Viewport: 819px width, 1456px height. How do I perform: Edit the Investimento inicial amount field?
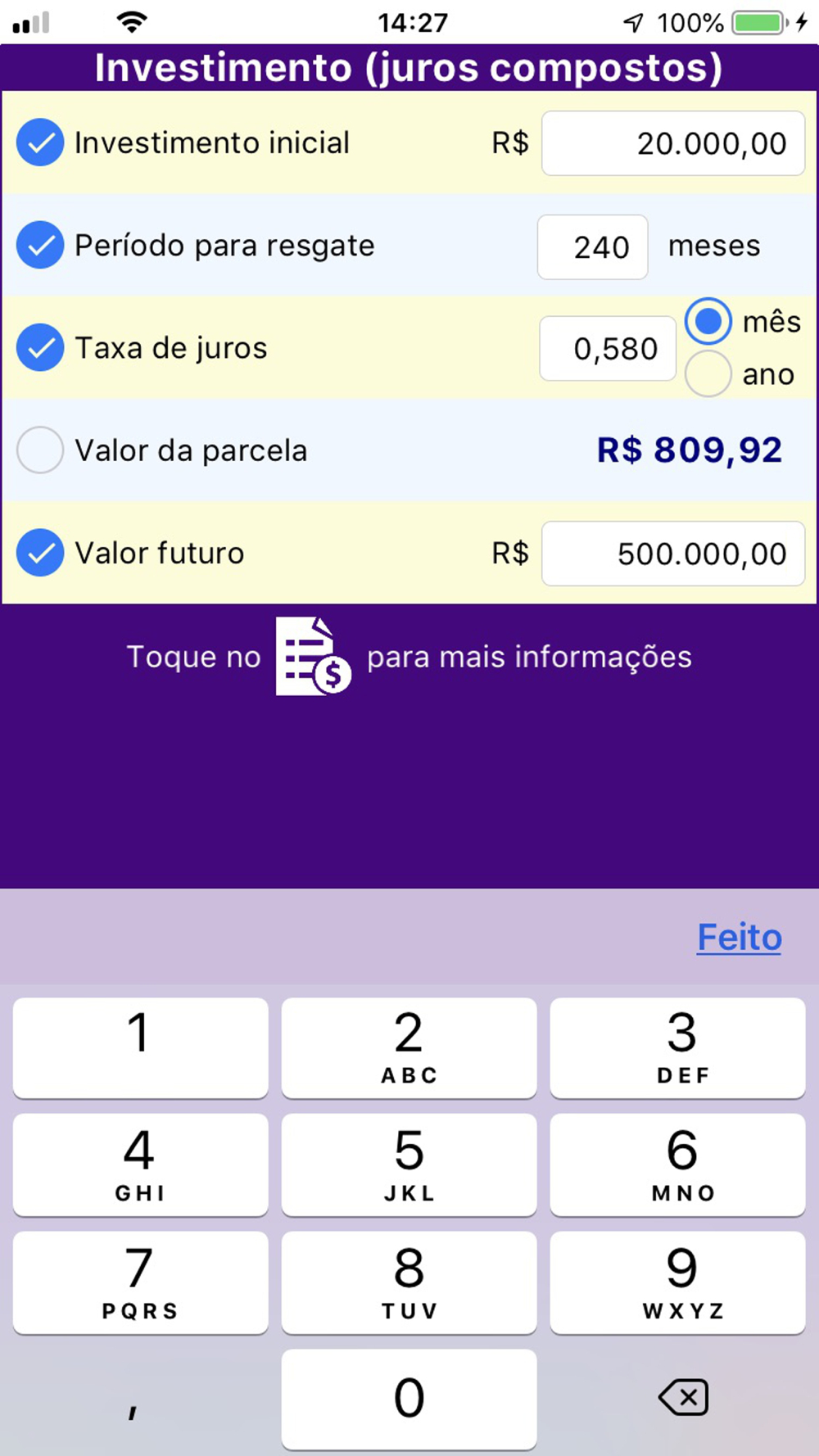673,143
